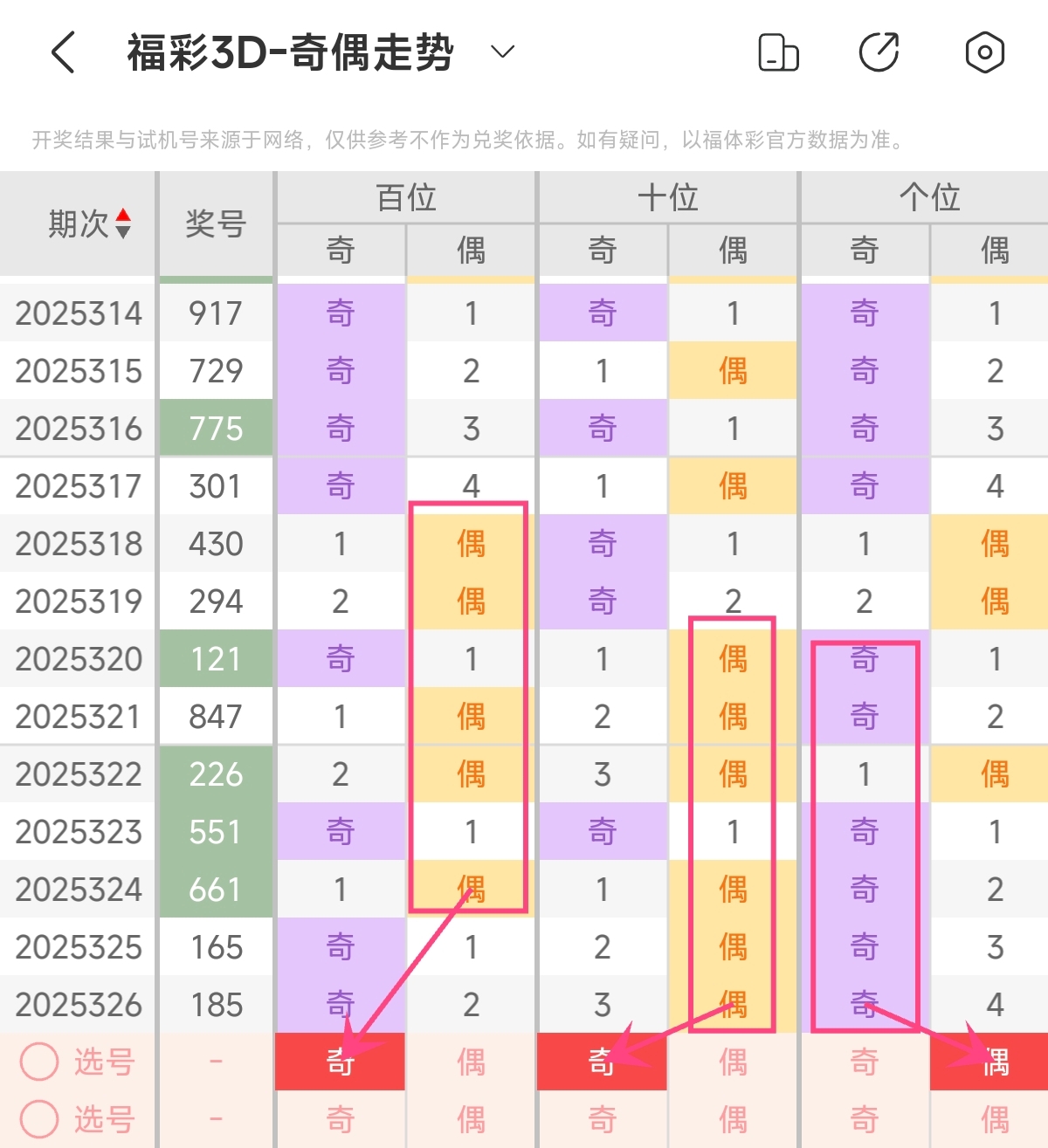Select the first 选号 row circle
The width and height of the screenshot is (1048, 1148).
tap(39, 1062)
